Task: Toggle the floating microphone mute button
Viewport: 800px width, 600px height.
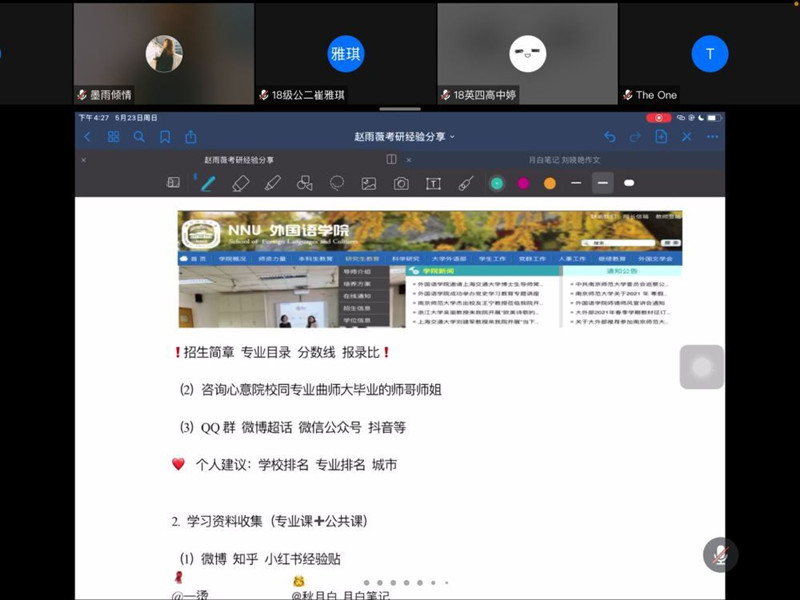Action: pos(720,555)
